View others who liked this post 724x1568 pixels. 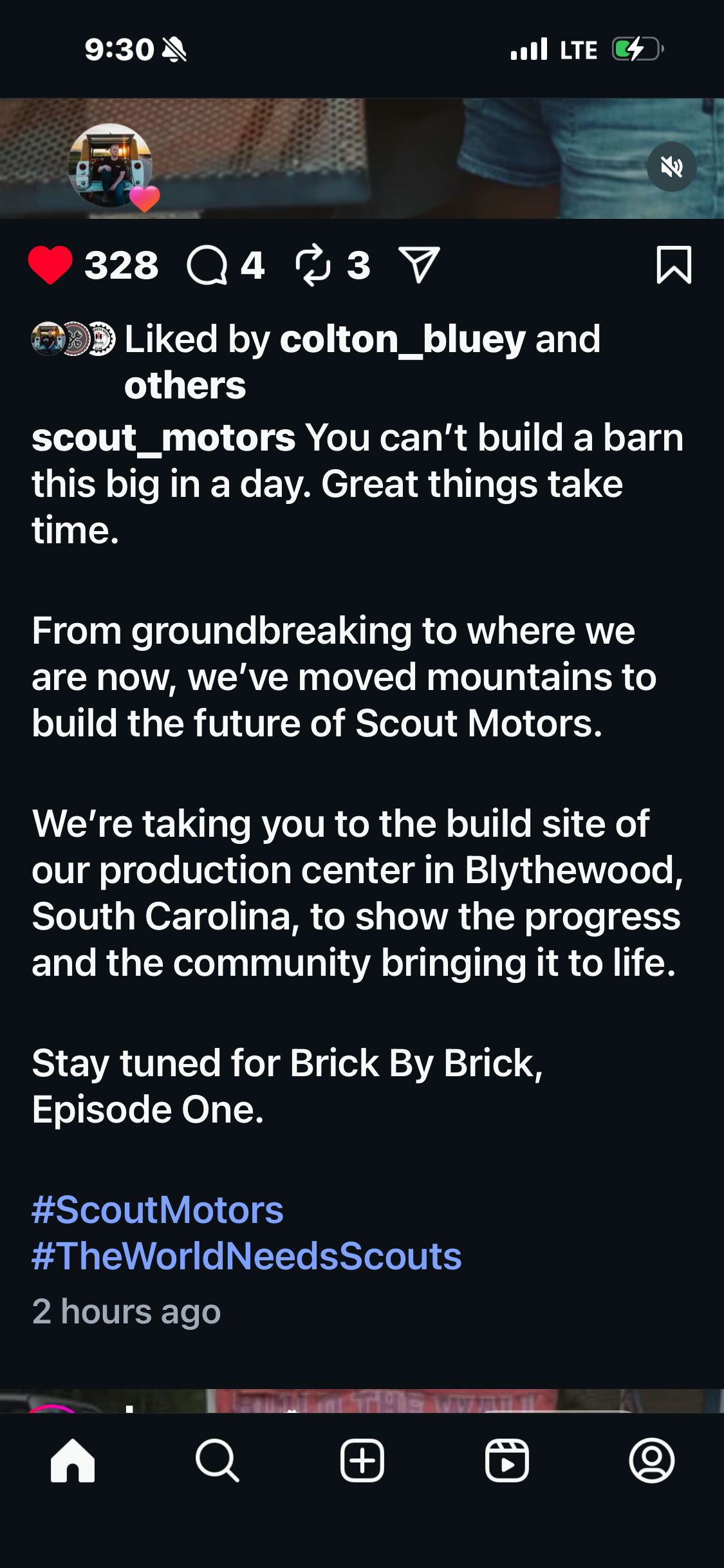(x=185, y=386)
